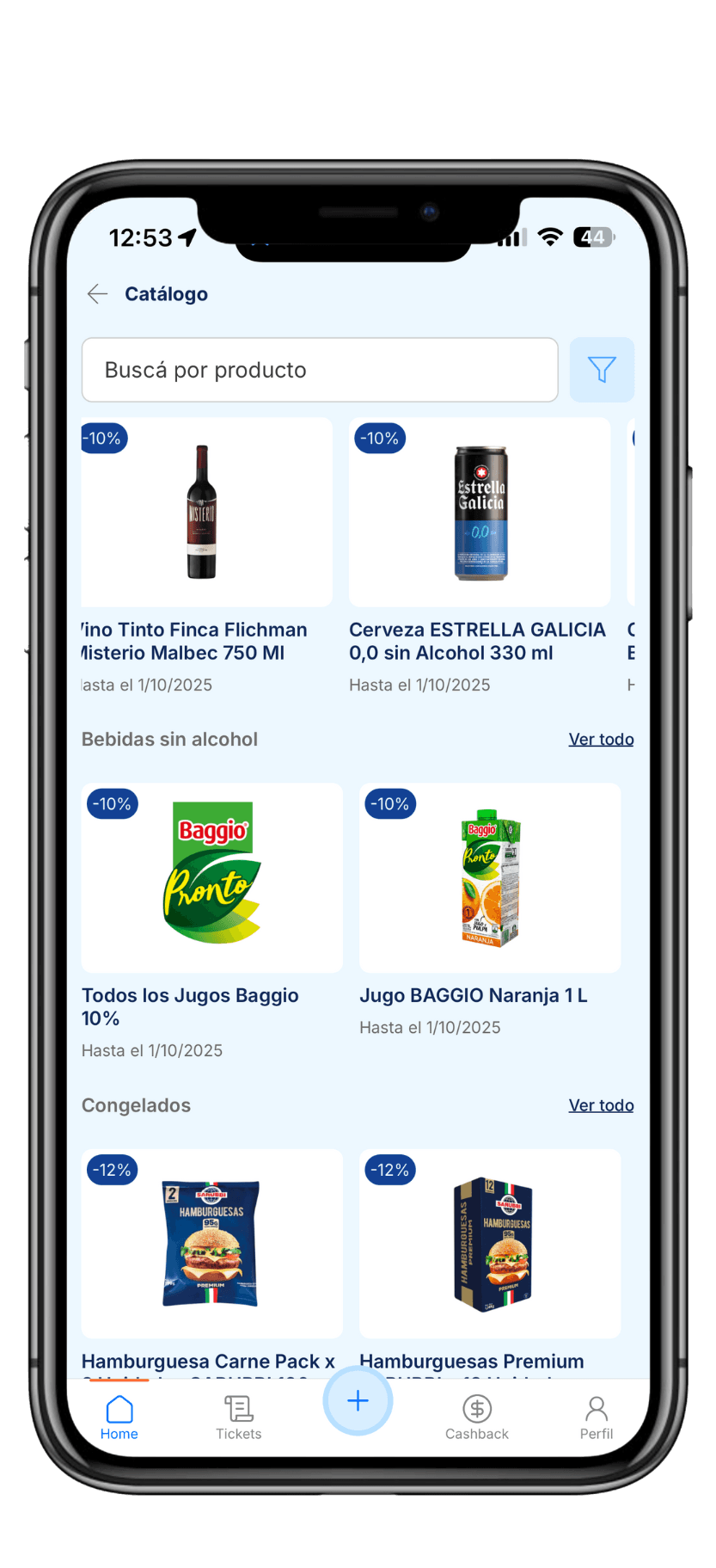The image size is (716, 1568).
Task: Tap the Buscá por producto search field
Action: 320,370
